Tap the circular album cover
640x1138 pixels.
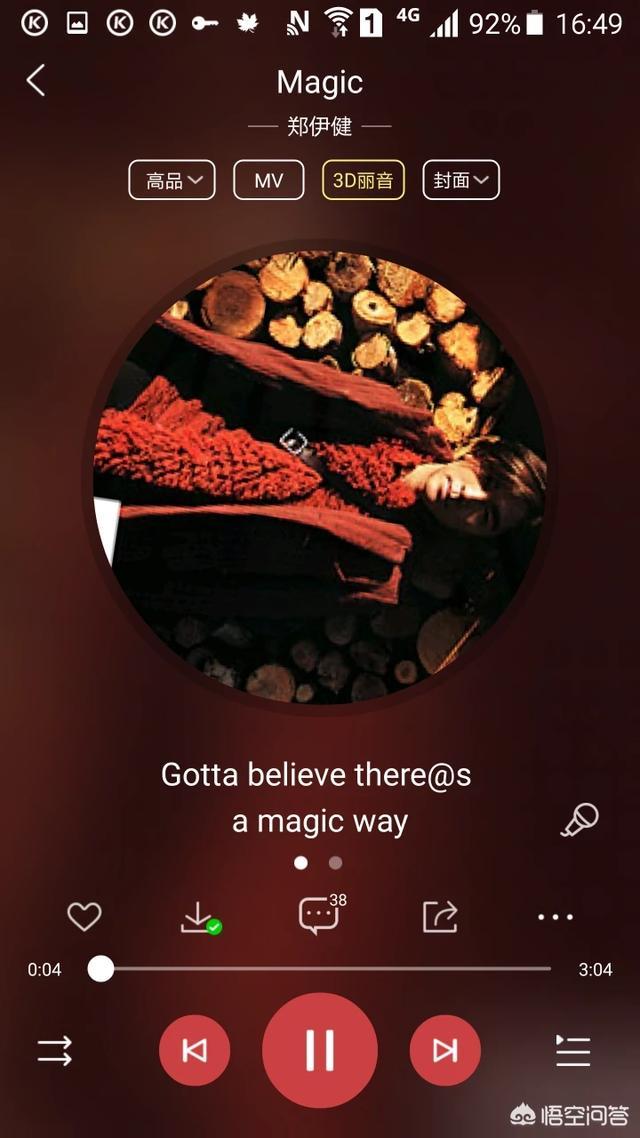click(320, 477)
